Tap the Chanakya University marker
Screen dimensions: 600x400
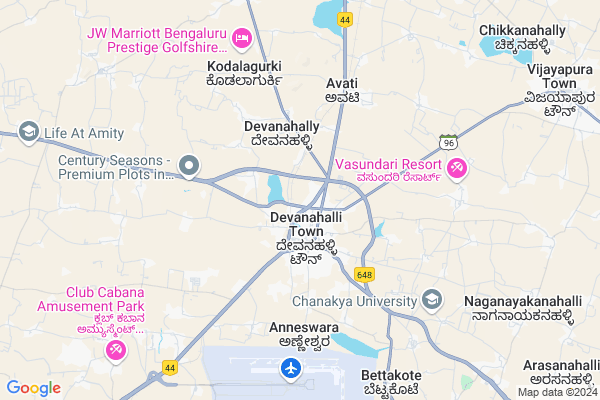[x=432, y=300]
